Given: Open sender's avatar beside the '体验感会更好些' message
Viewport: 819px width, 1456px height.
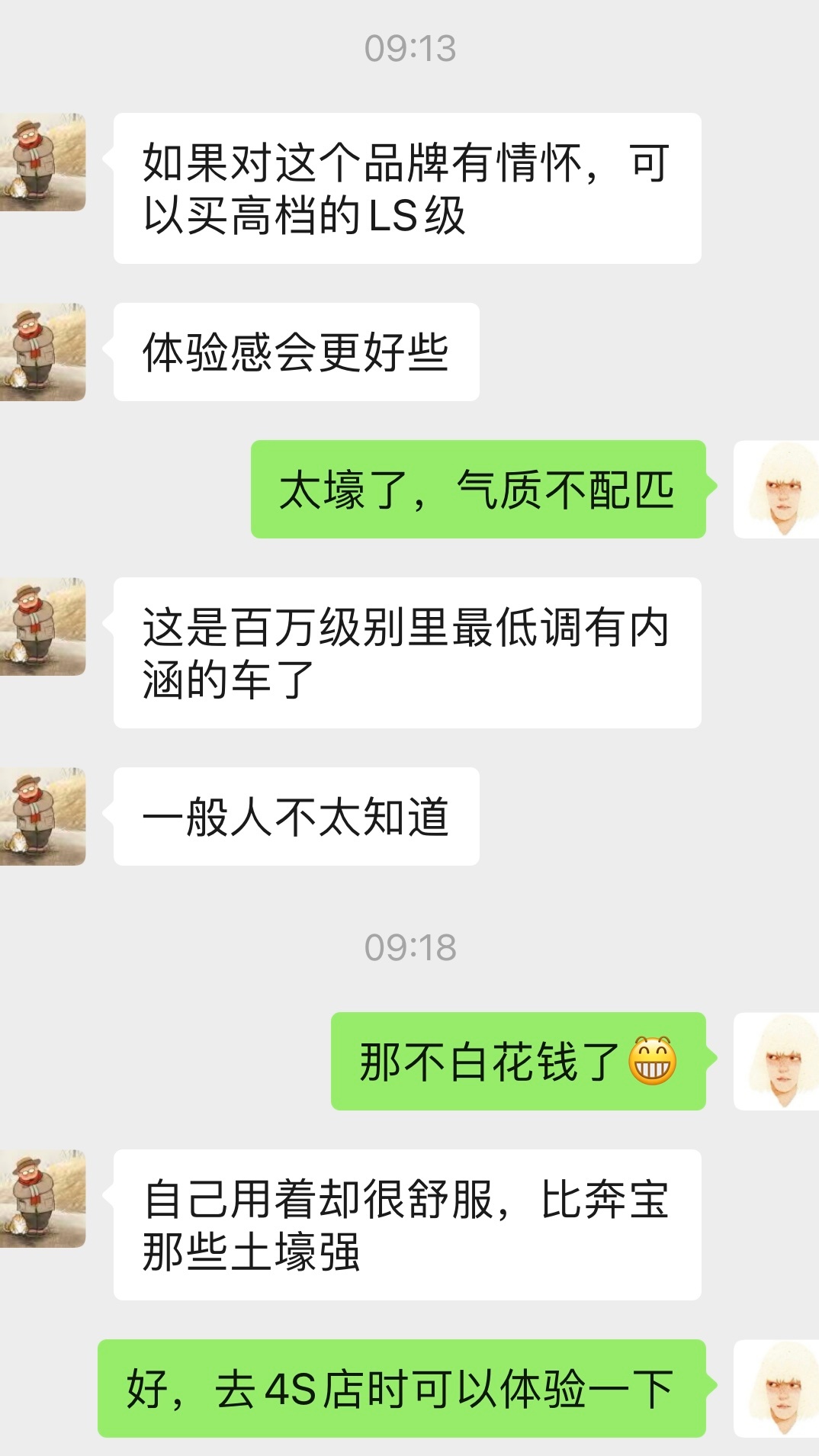Looking at the screenshot, I should coord(42,352).
